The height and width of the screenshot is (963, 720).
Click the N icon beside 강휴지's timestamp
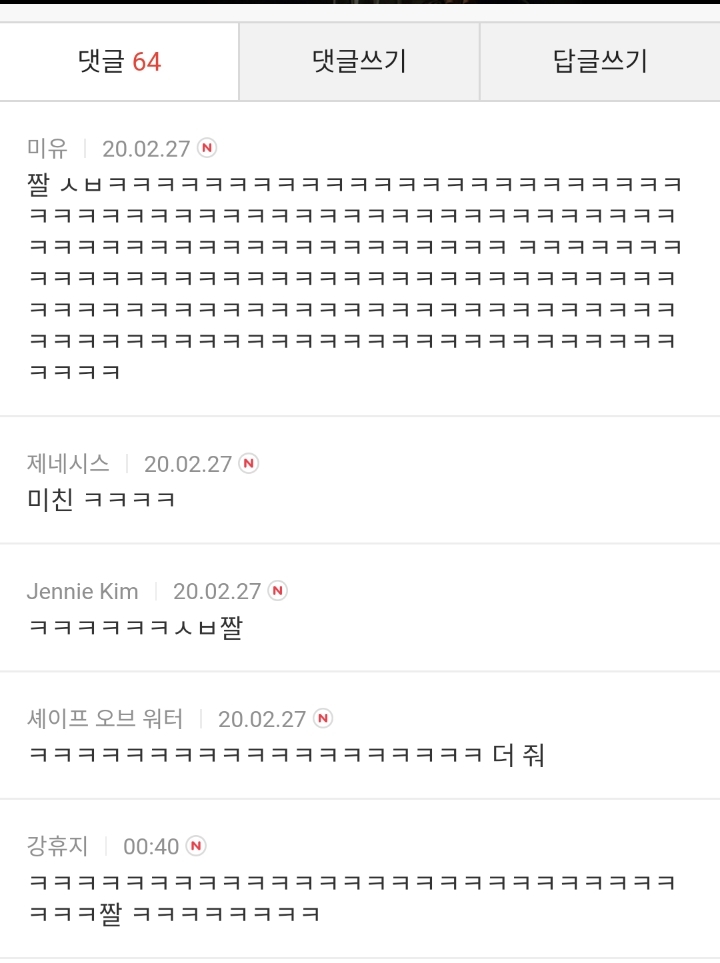click(196, 846)
